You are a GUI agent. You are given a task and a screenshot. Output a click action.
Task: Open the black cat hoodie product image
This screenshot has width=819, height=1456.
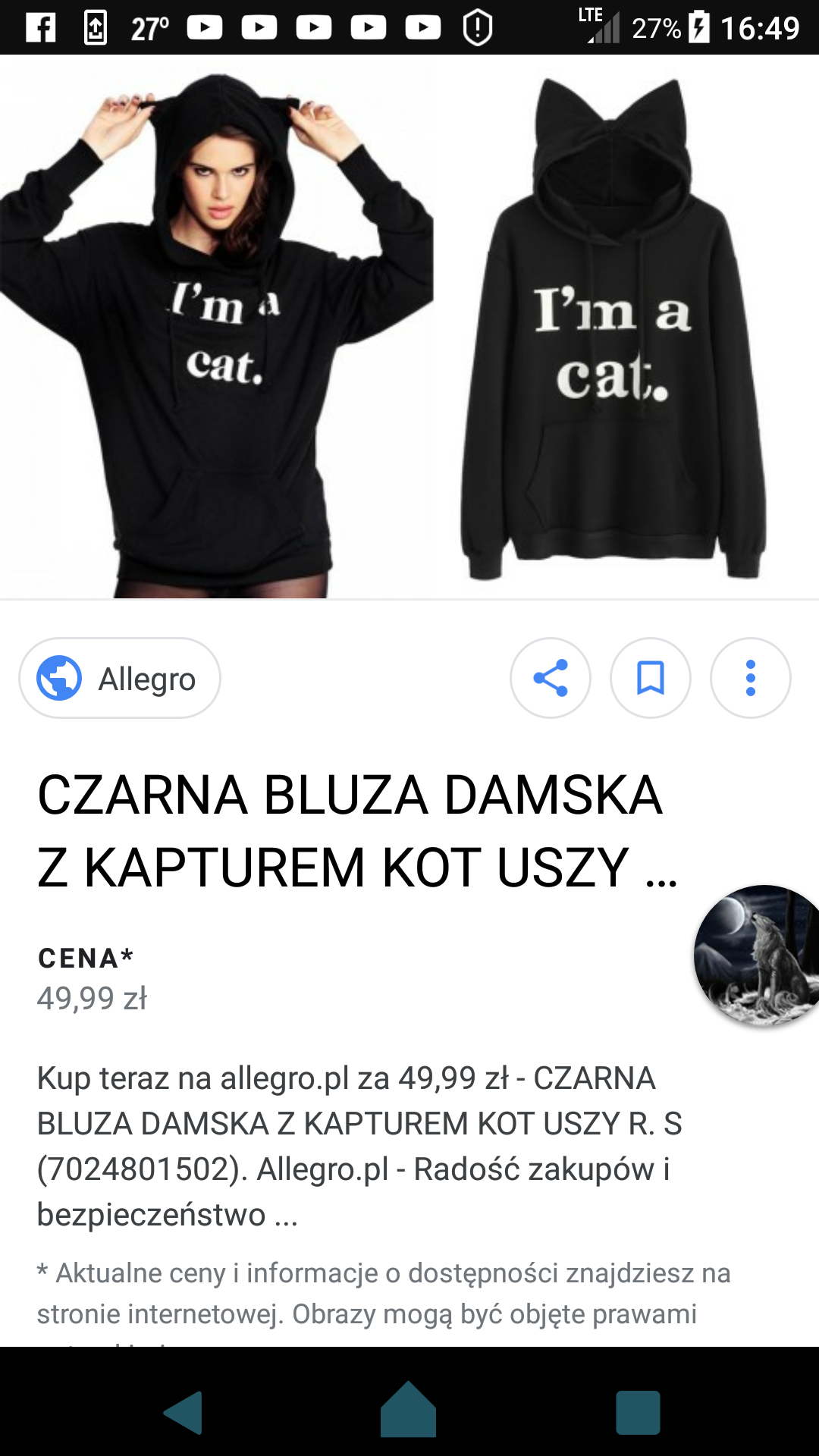(409, 326)
